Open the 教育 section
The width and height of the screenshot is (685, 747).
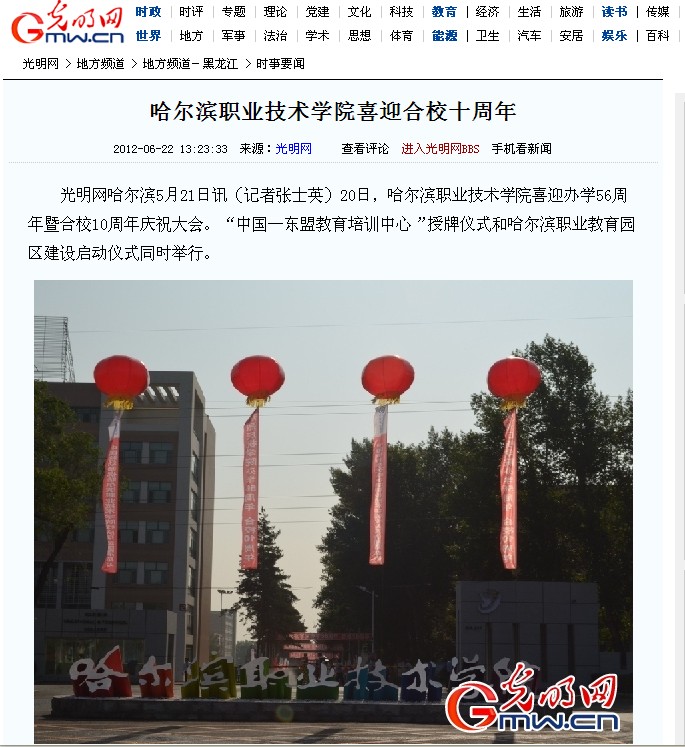pos(444,12)
